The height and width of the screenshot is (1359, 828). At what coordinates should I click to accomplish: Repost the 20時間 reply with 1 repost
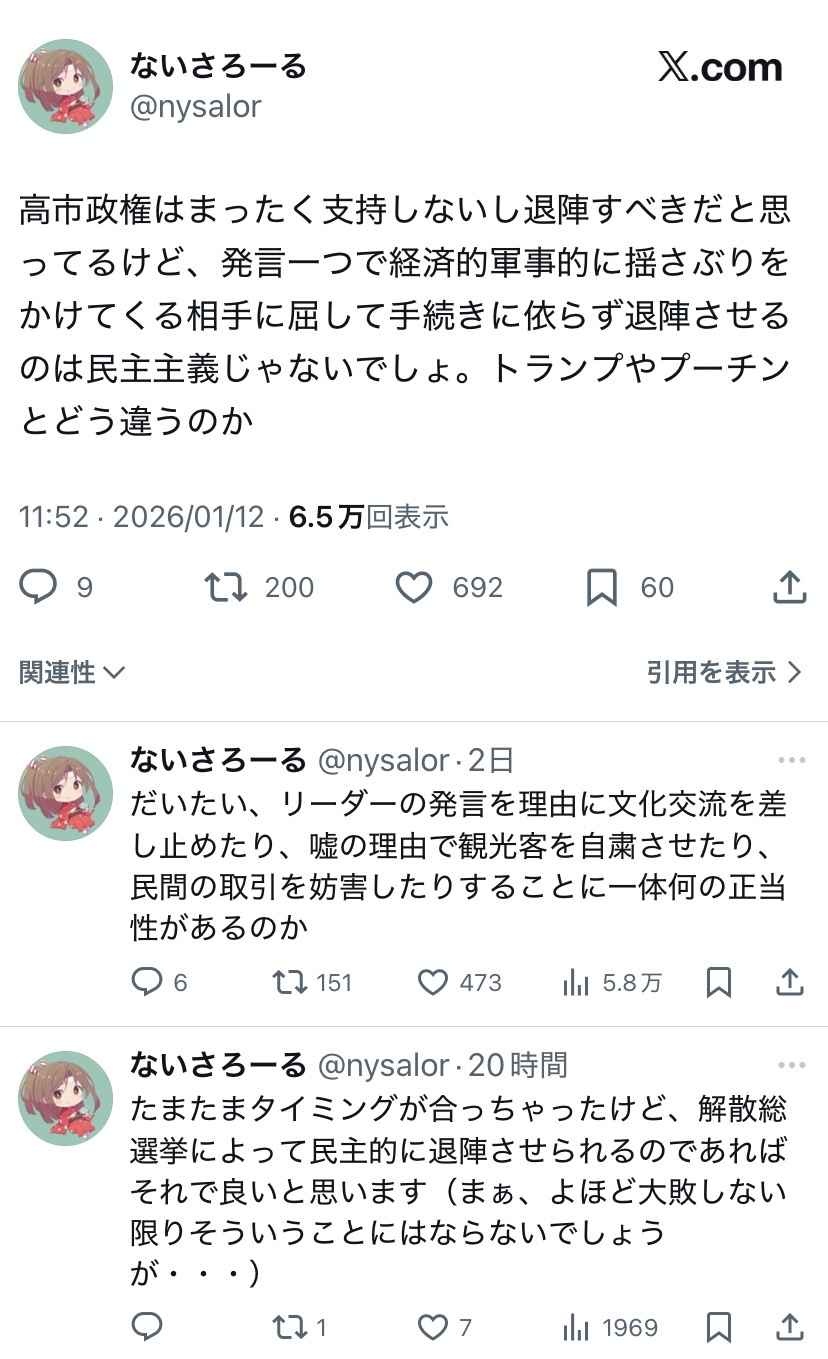click(x=290, y=1327)
